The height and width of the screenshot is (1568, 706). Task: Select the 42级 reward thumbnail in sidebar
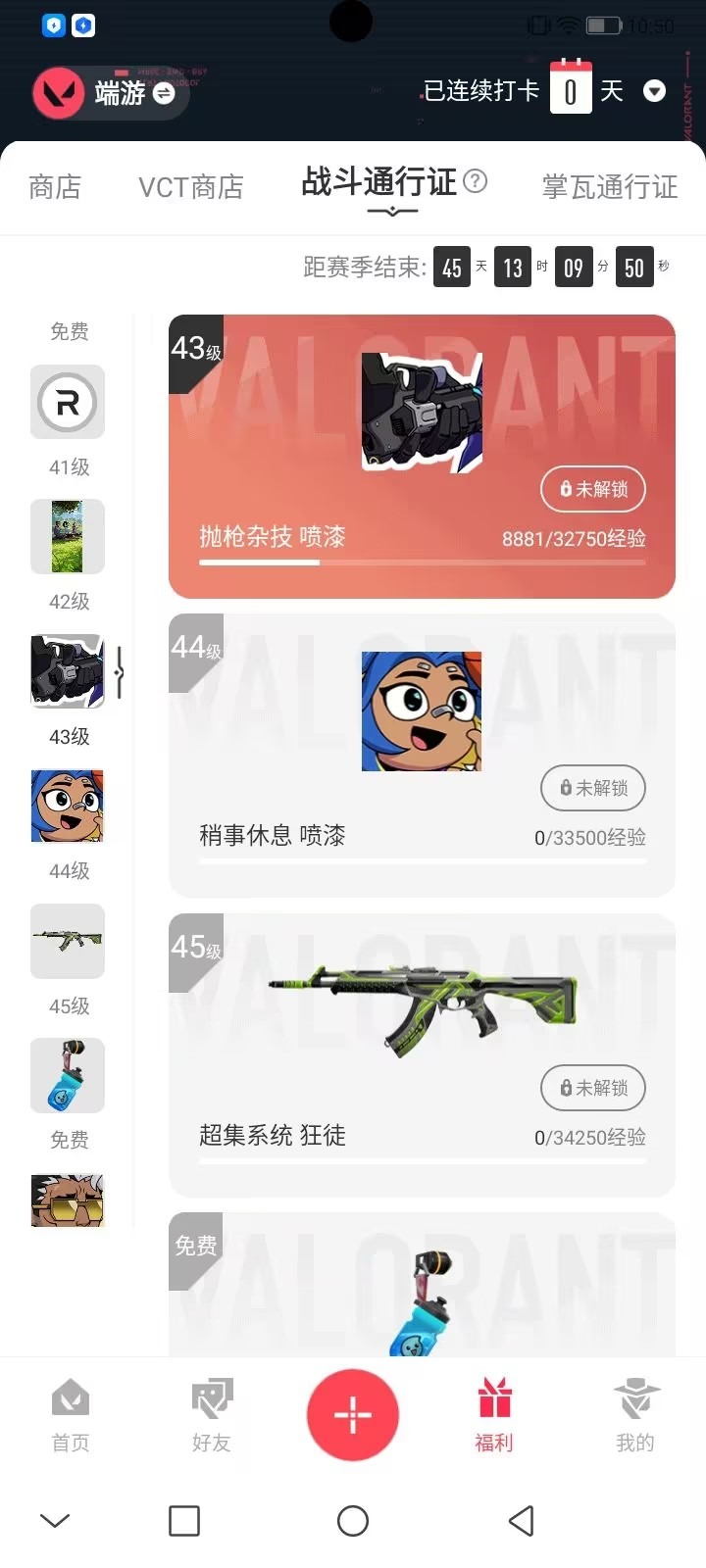(x=68, y=536)
